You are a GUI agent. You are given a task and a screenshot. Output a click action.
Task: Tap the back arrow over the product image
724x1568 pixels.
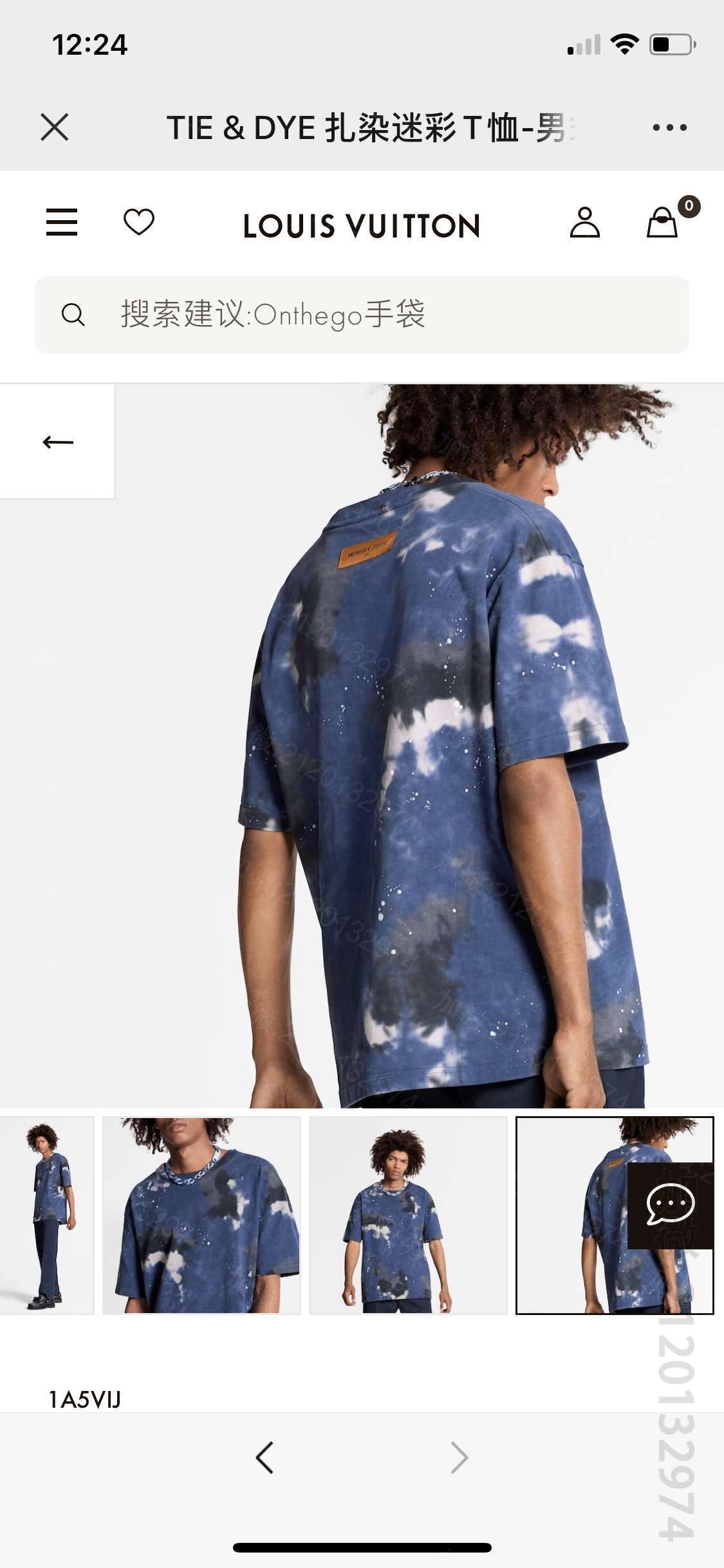(58, 442)
